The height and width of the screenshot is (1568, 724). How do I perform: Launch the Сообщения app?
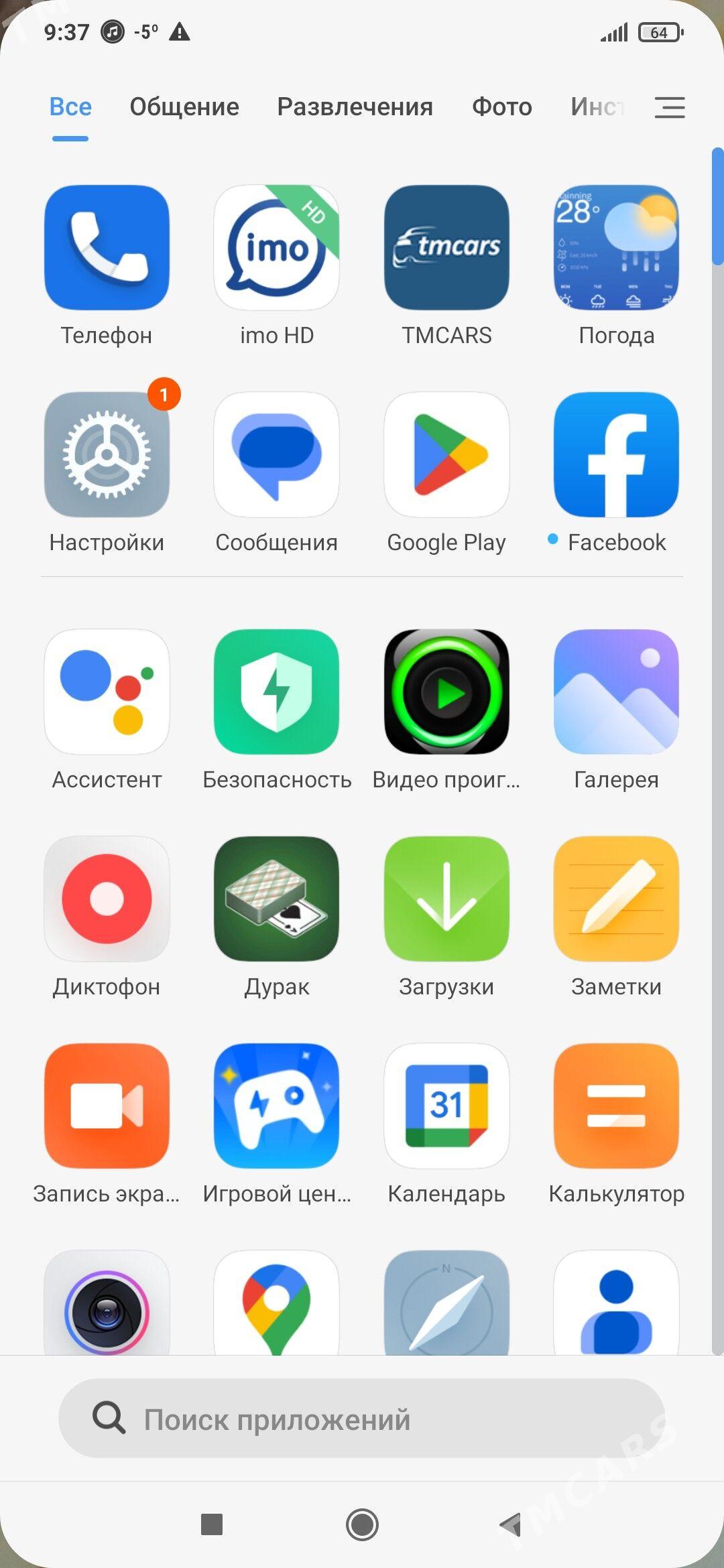276,455
